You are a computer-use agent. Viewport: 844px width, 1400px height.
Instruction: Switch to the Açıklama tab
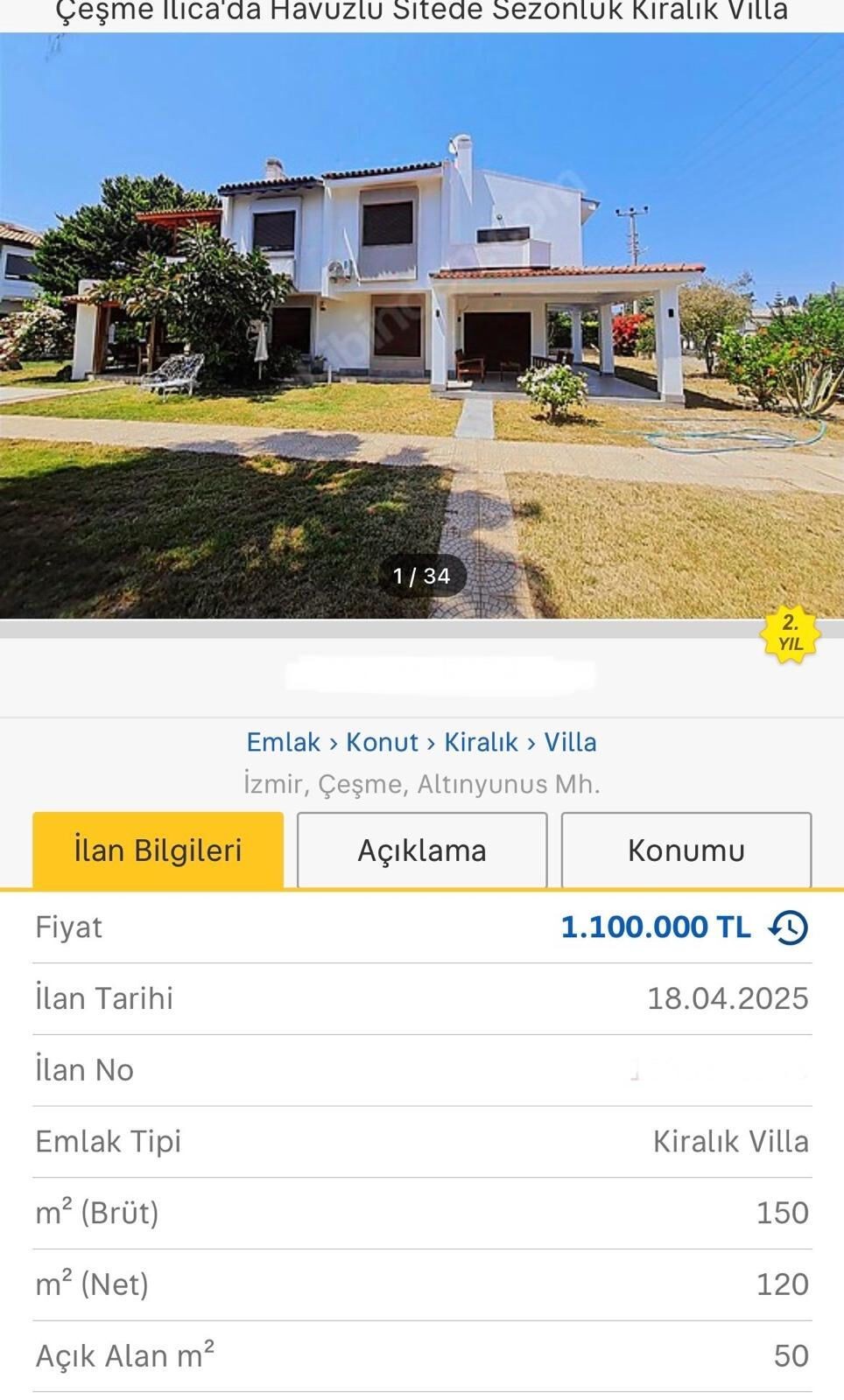click(422, 850)
